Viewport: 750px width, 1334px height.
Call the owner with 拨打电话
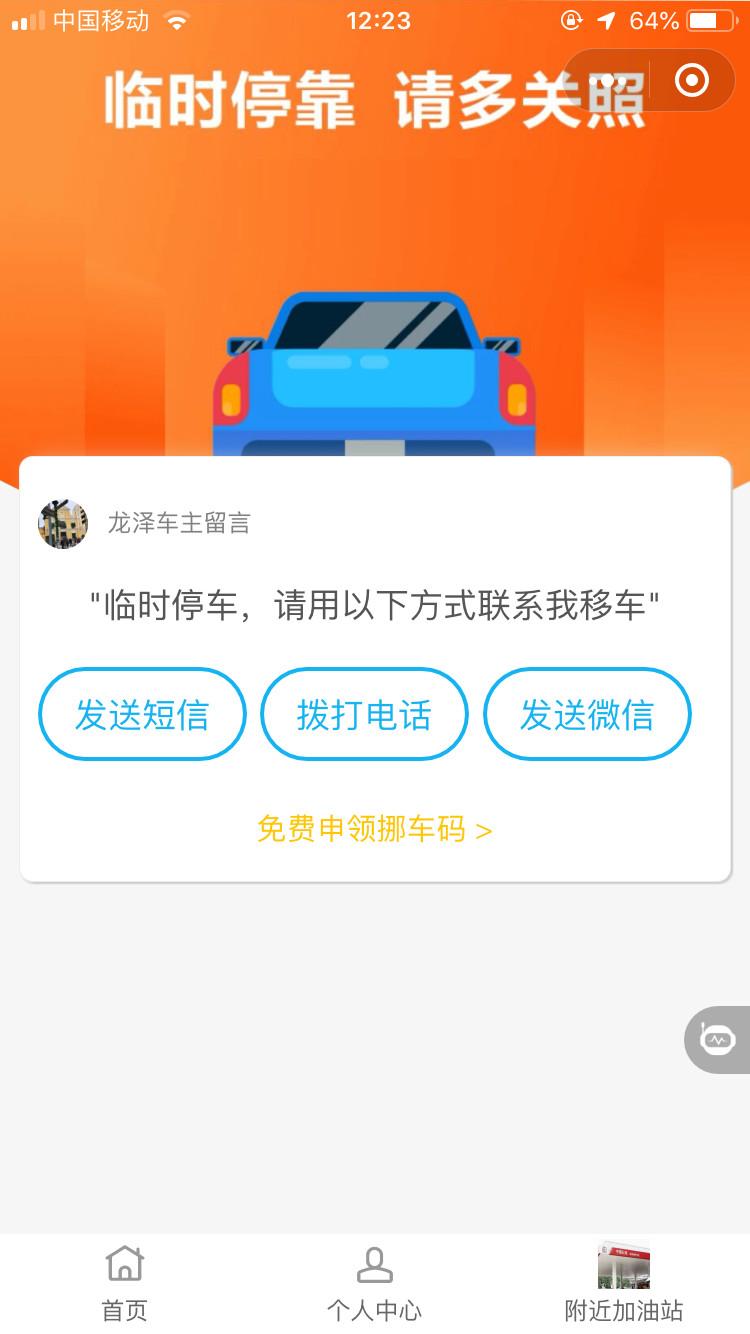[x=364, y=714]
